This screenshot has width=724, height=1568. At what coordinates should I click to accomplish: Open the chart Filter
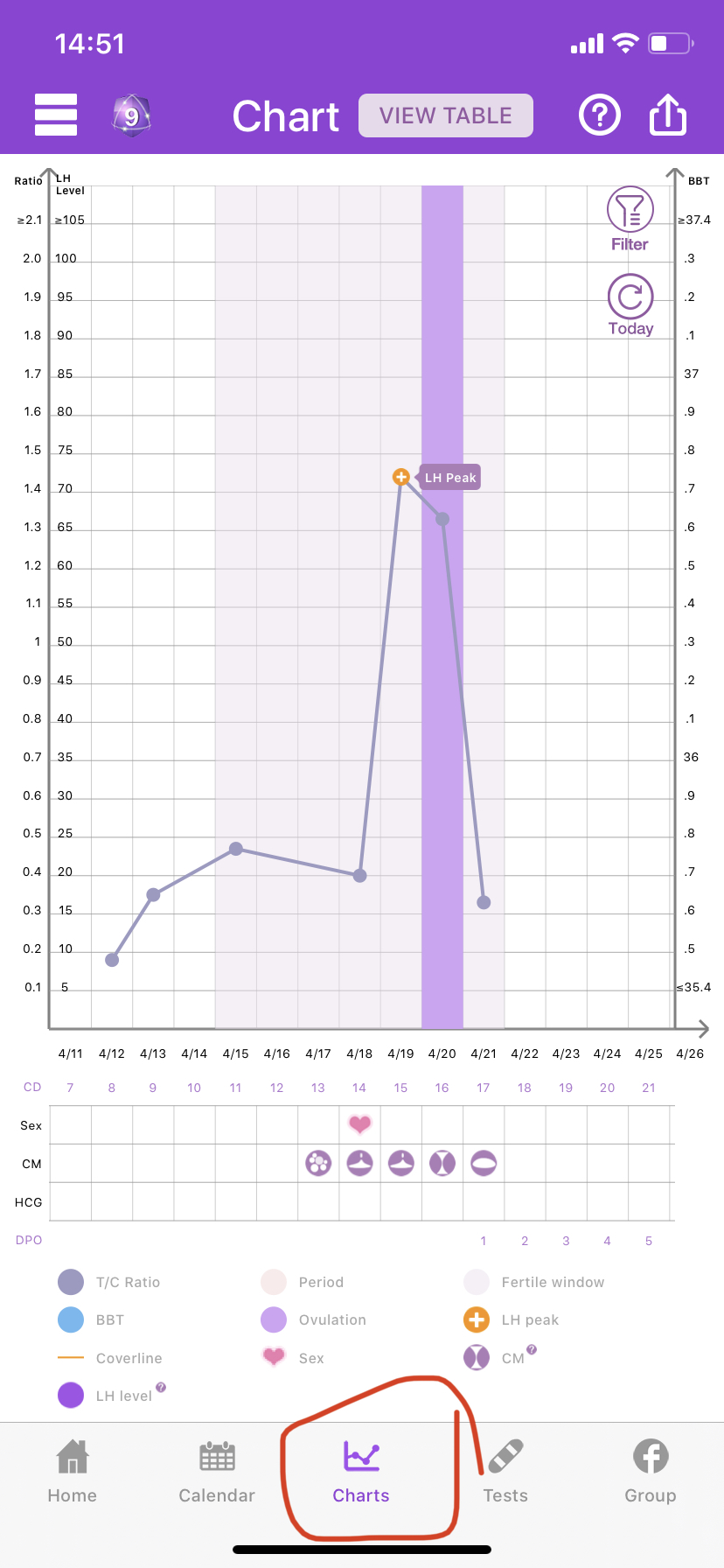coord(630,220)
